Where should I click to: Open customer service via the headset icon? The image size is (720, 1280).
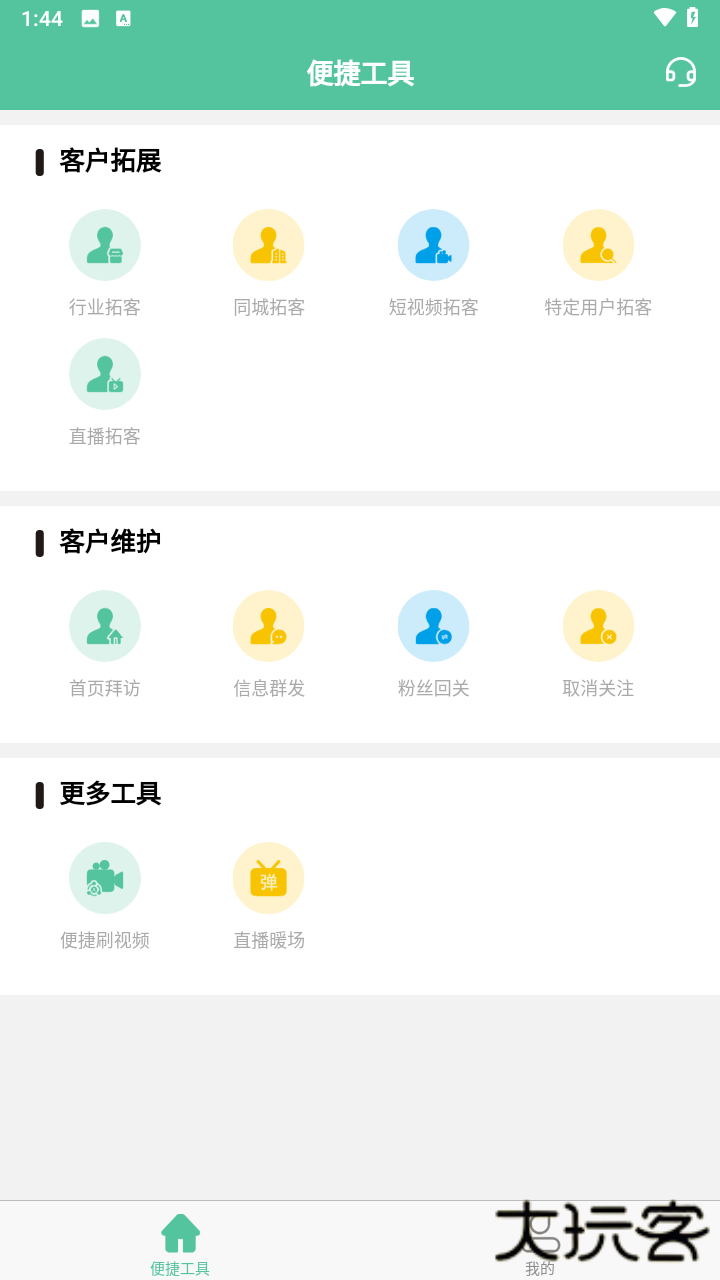point(681,72)
